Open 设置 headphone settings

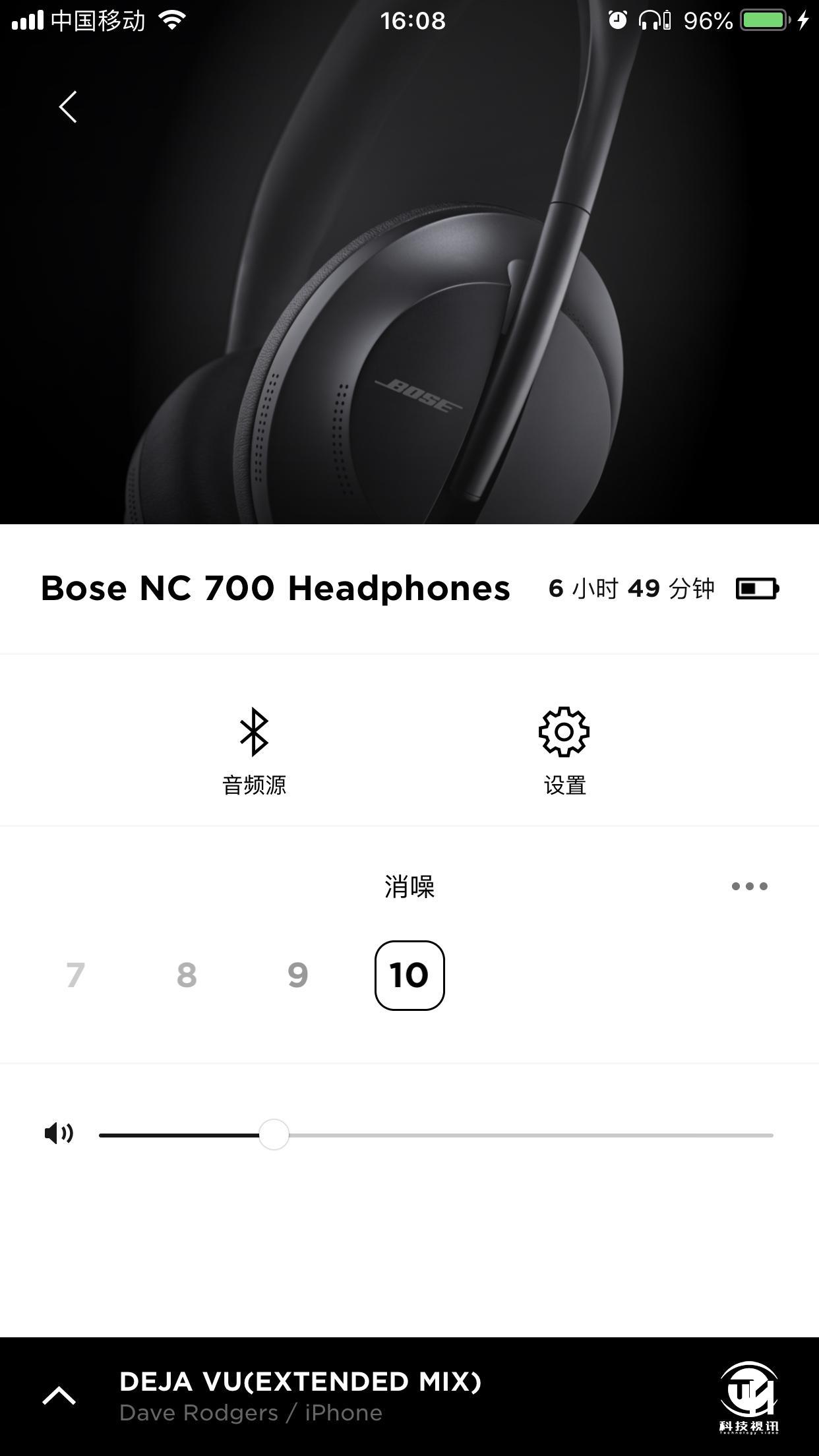[564, 750]
